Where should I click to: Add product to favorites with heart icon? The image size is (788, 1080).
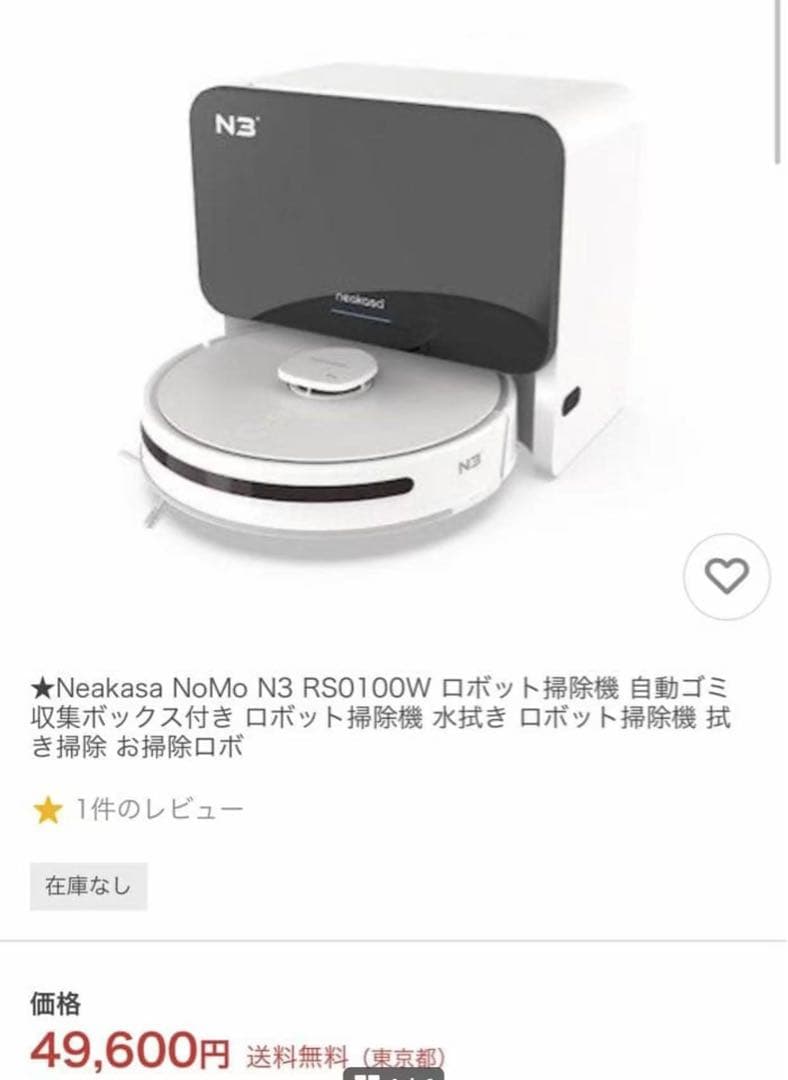(727, 576)
